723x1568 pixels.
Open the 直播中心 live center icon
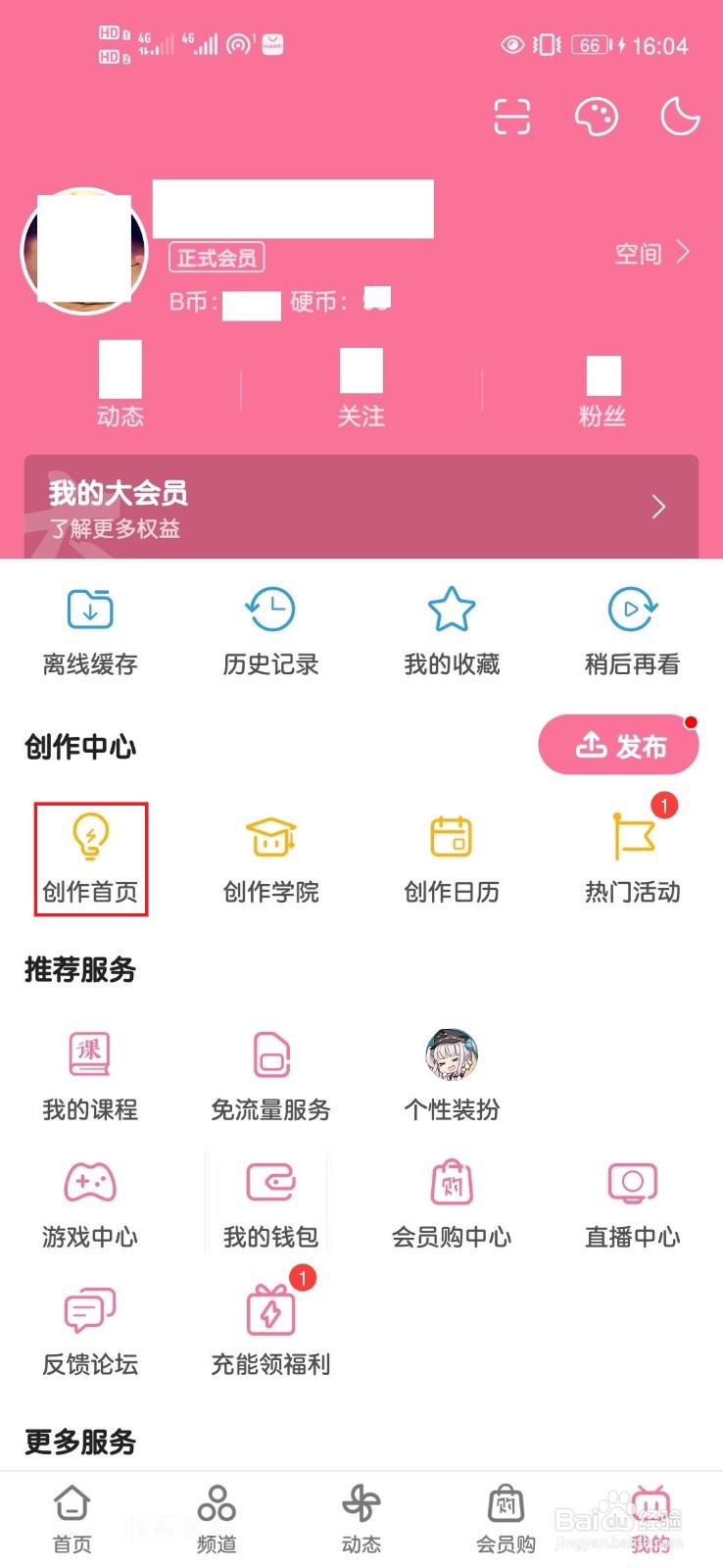click(x=632, y=1183)
